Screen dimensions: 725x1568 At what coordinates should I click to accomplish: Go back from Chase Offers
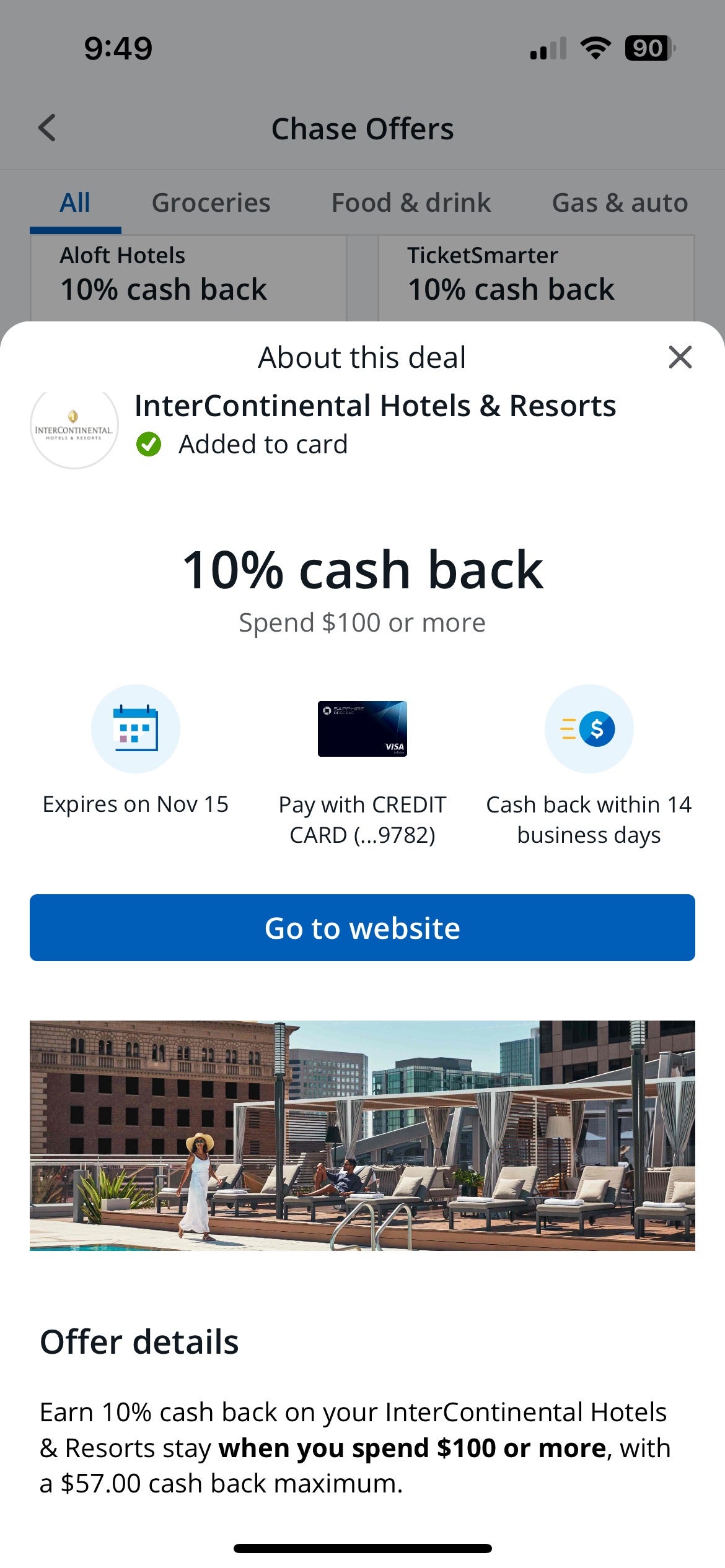pyautogui.click(x=47, y=128)
